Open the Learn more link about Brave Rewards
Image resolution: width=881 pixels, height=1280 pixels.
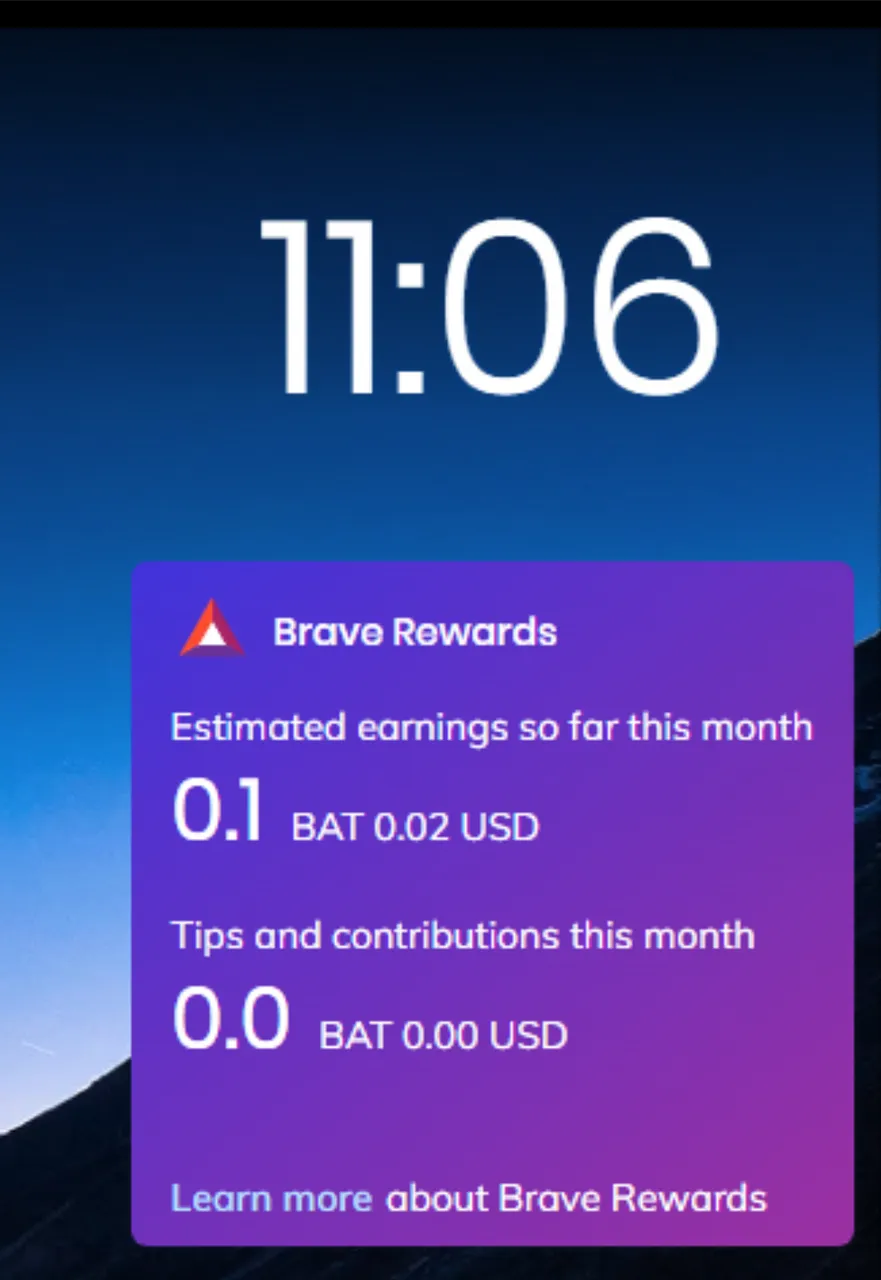tap(271, 1197)
